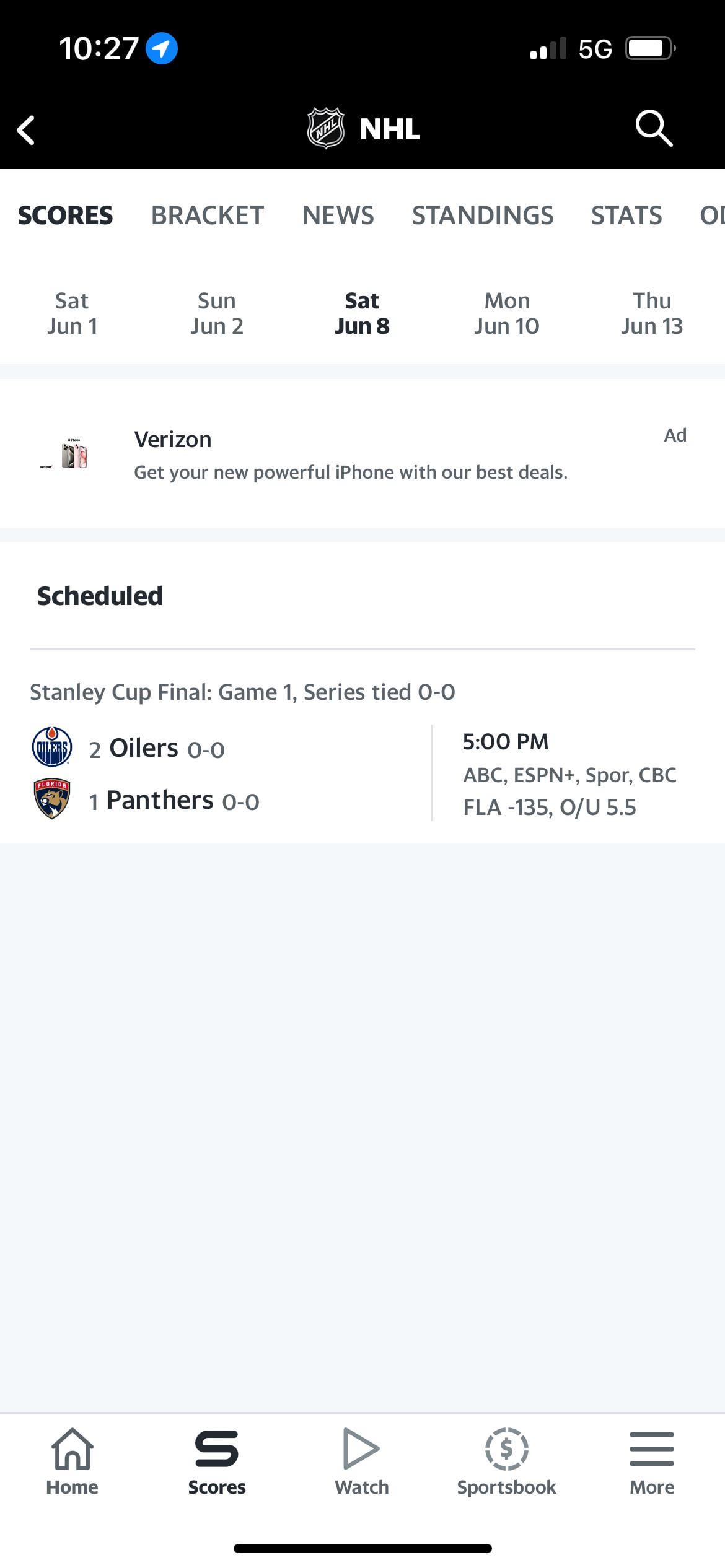Select the Sat Jun 1 date
Image resolution: width=725 pixels, height=1568 pixels.
[72, 313]
